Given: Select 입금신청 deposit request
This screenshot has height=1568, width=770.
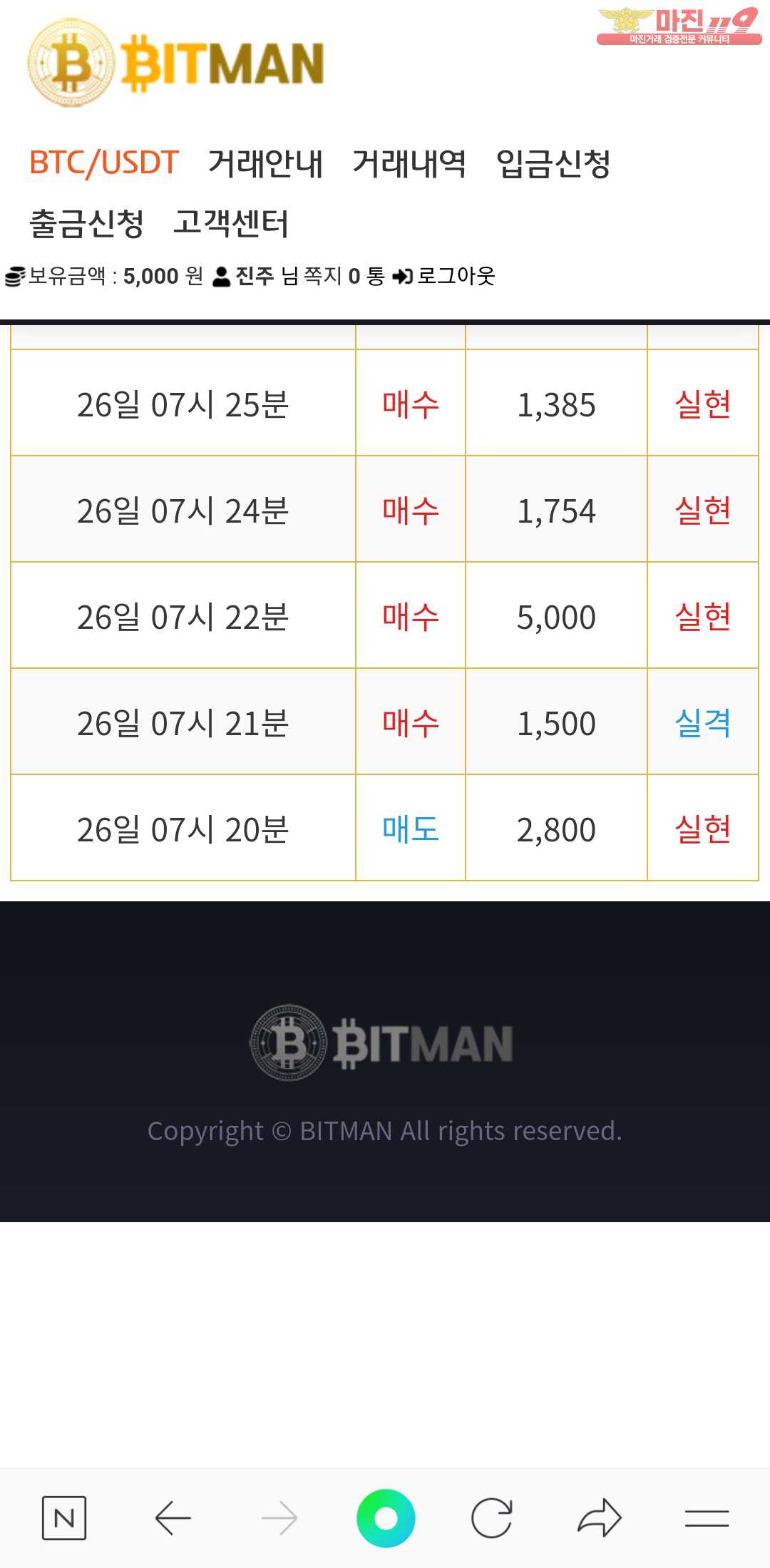Looking at the screenshot, I should tap(553, 163).
